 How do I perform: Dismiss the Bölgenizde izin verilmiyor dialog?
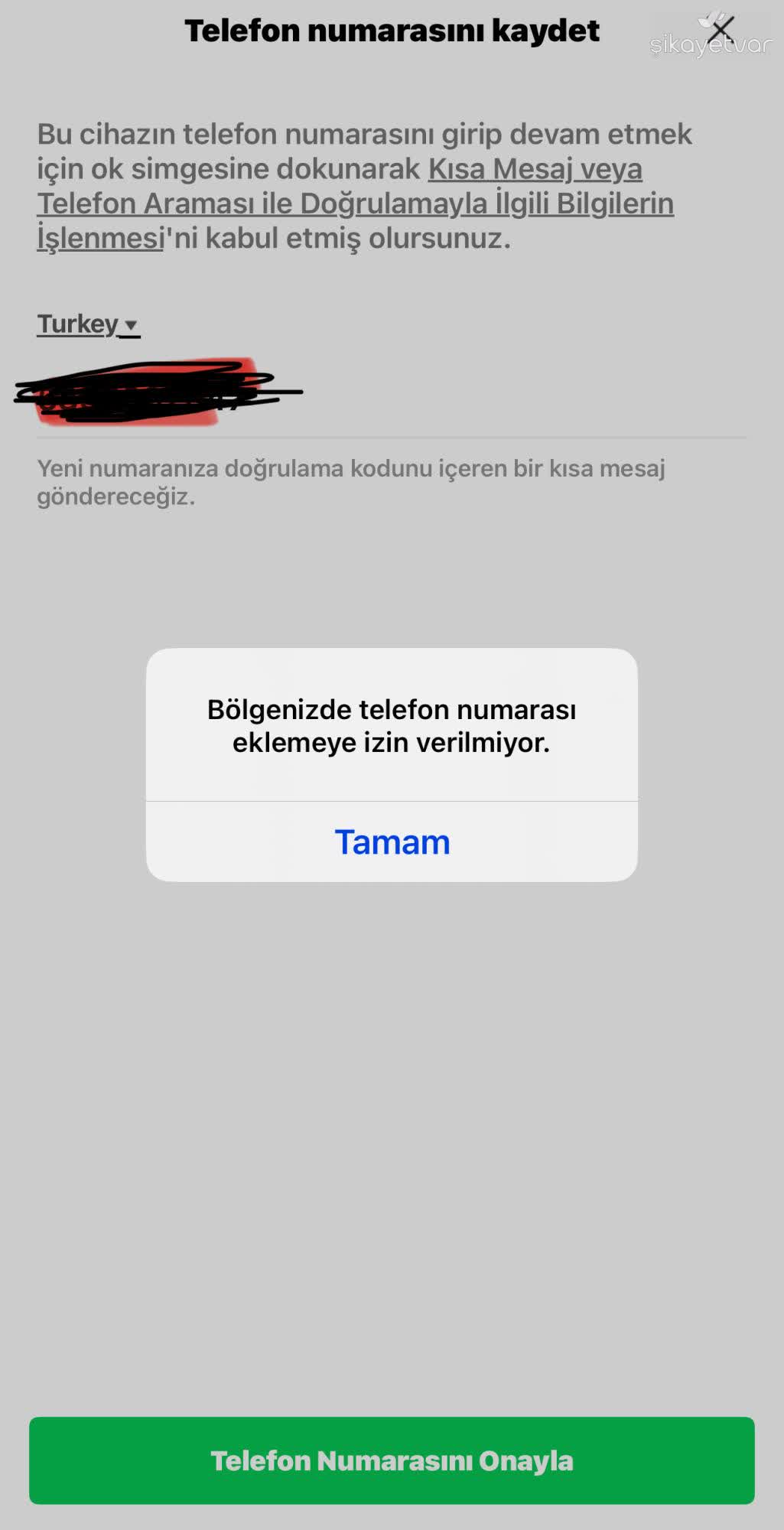coord(392,841)
